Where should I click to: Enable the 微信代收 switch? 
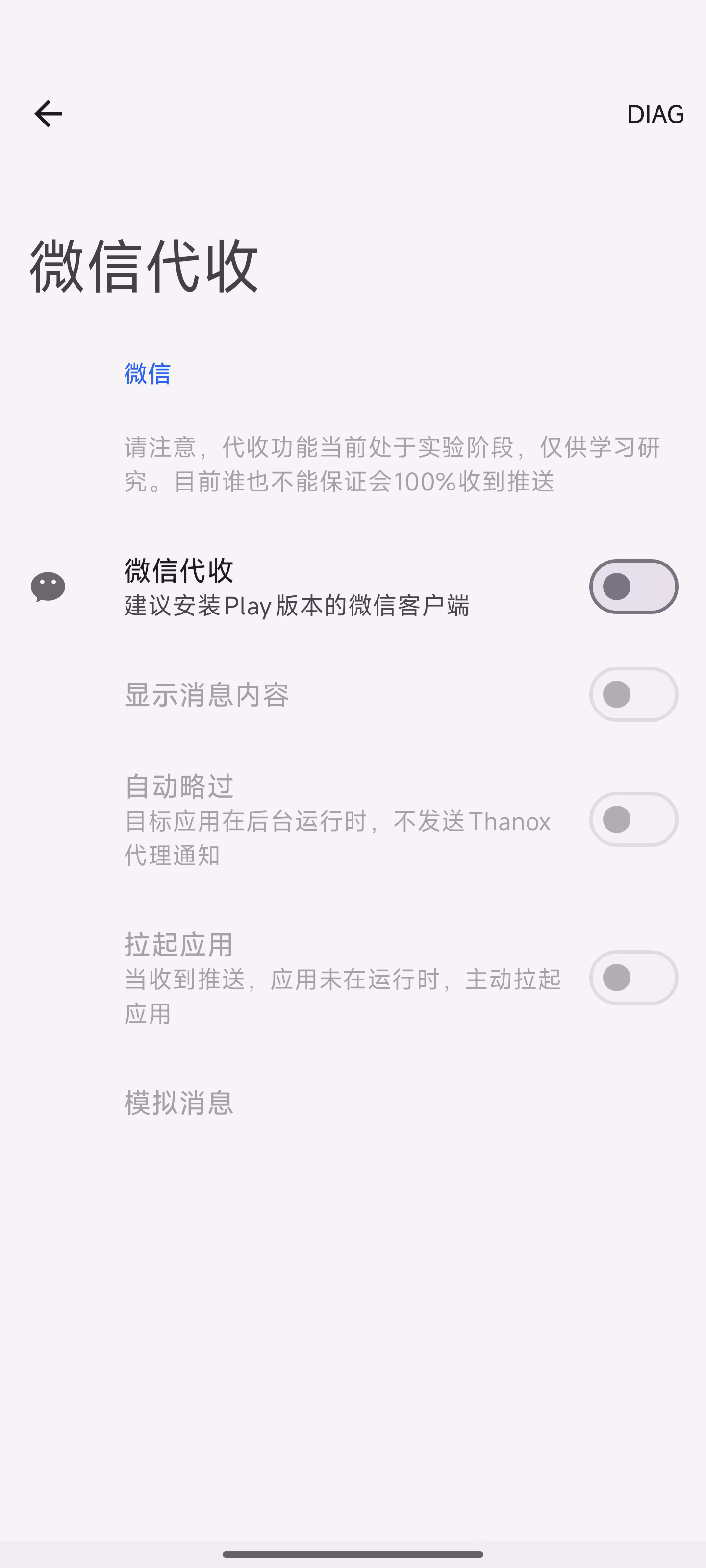tap(633, 587)
